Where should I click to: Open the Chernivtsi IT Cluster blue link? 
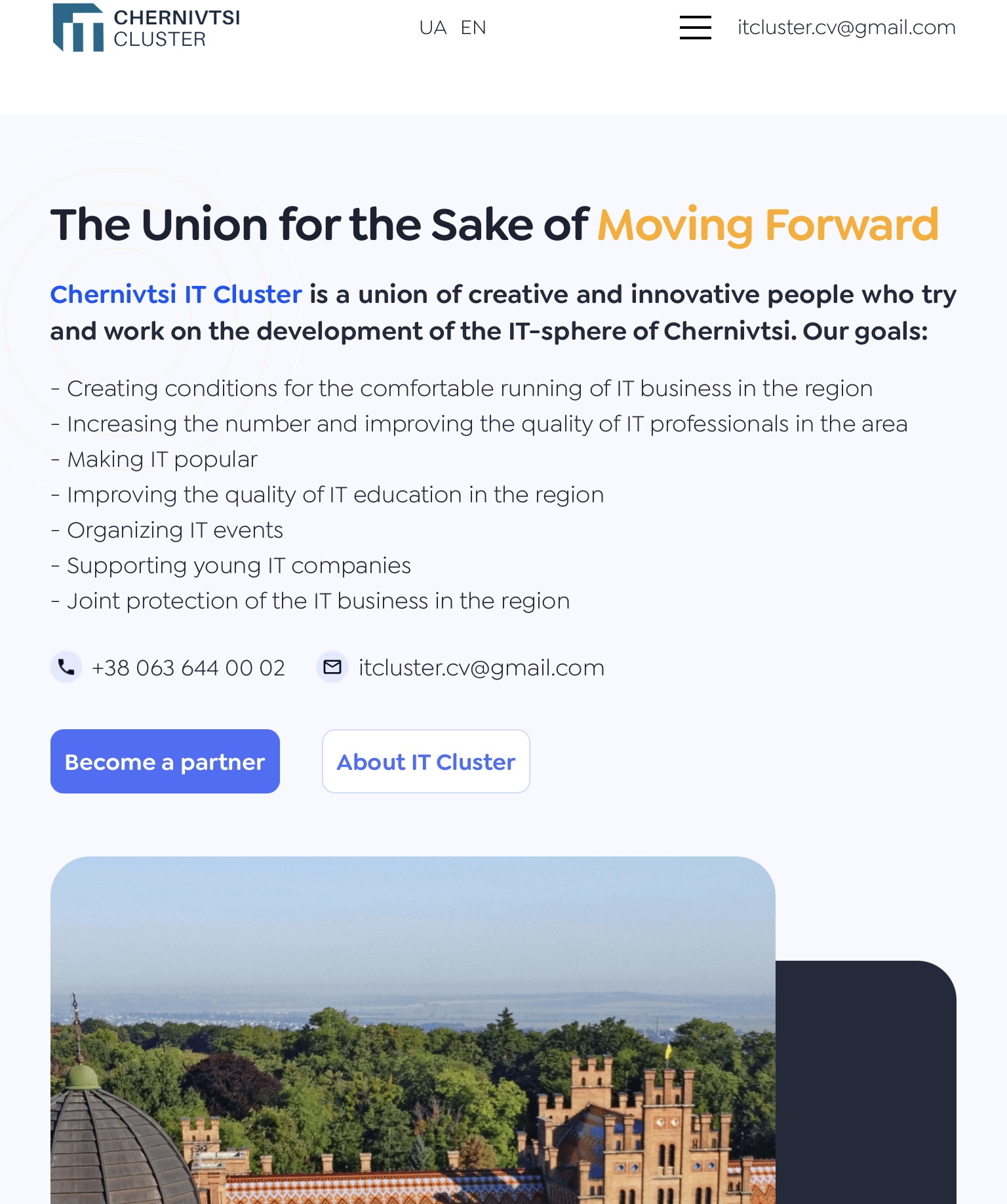coord(176,294)
